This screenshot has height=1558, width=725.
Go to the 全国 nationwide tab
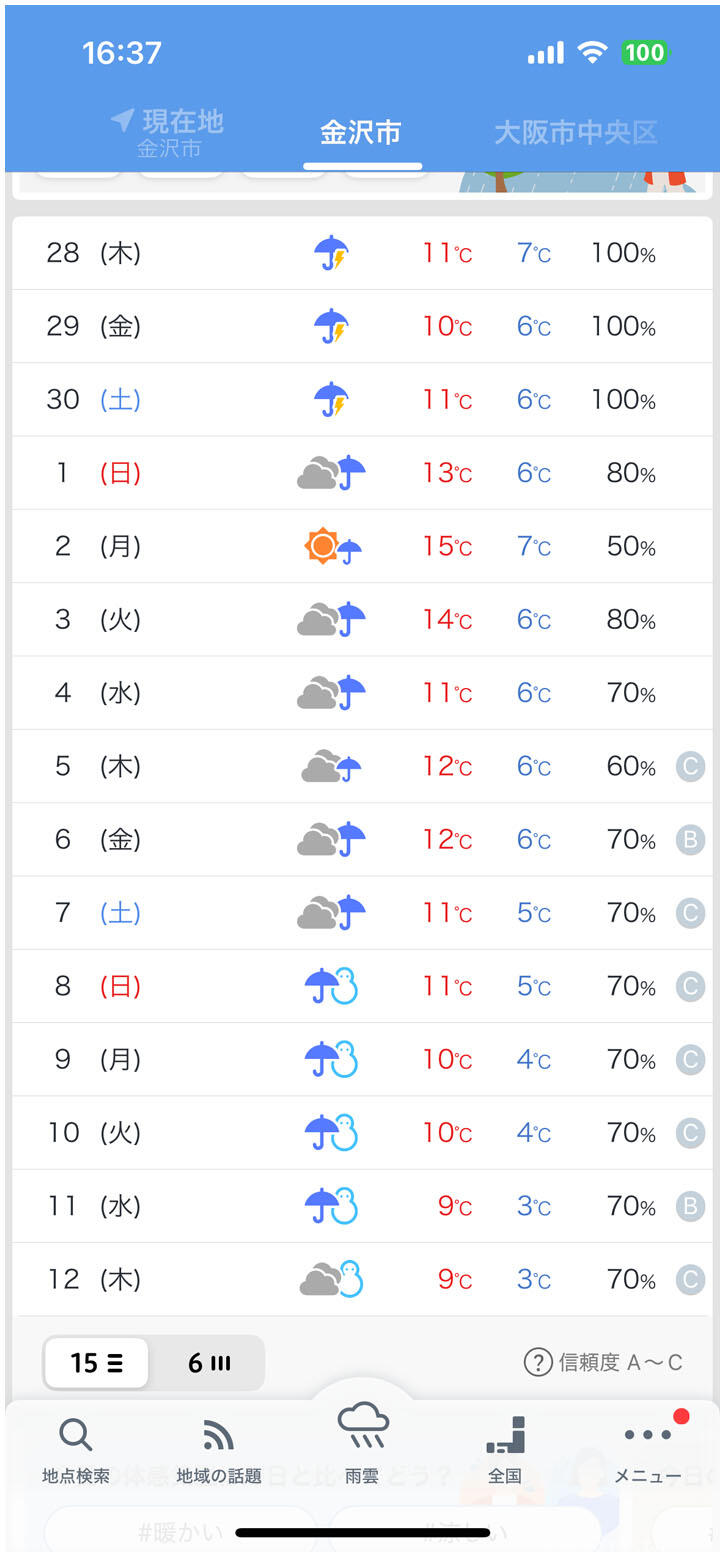coord(505,1450)
